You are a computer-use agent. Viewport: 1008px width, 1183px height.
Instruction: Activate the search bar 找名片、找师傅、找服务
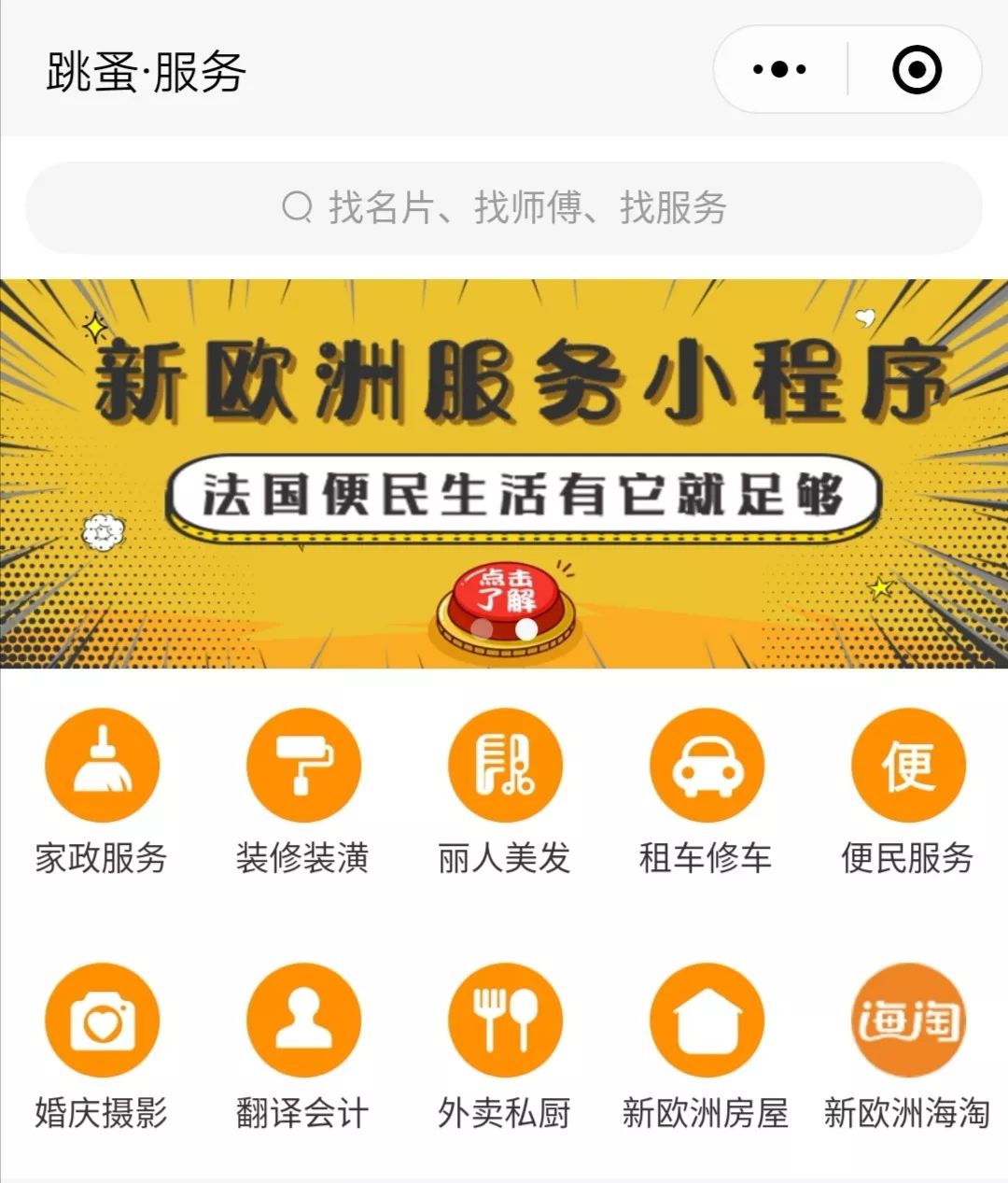click(x=504, y=209)
